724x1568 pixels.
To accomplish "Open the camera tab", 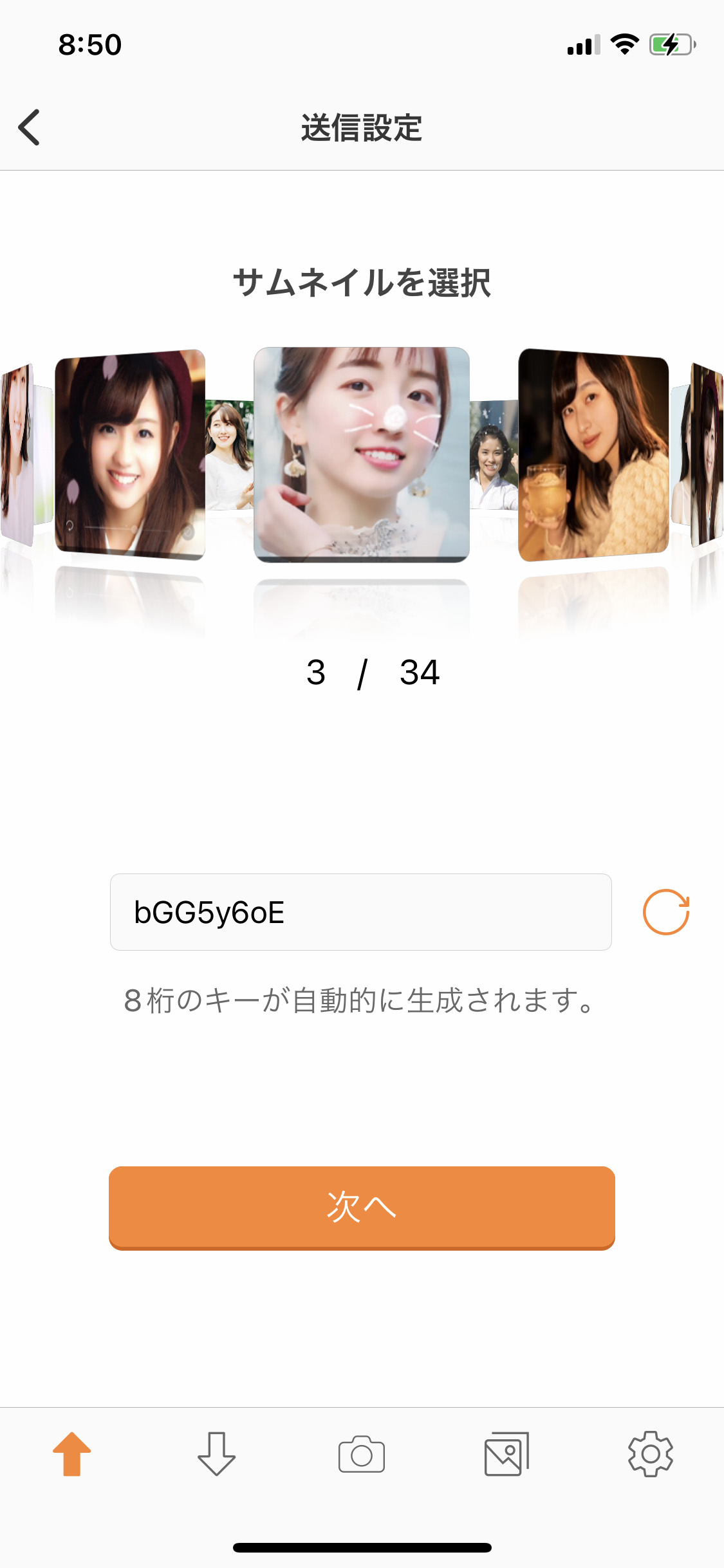I will 362,1454.
